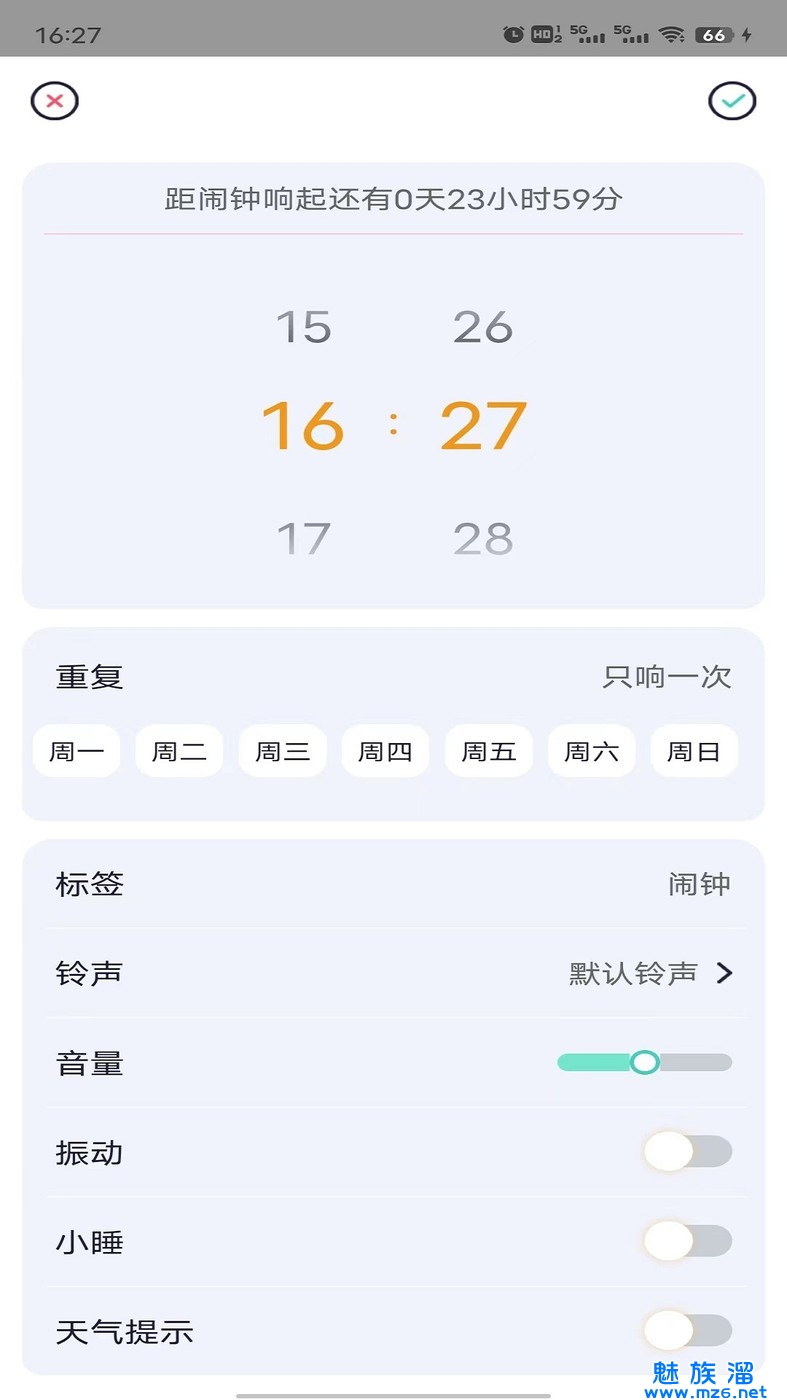Choose 周一 as a repeat day
The width and height of the screenshot is (787, 1400).
[77, 751]
